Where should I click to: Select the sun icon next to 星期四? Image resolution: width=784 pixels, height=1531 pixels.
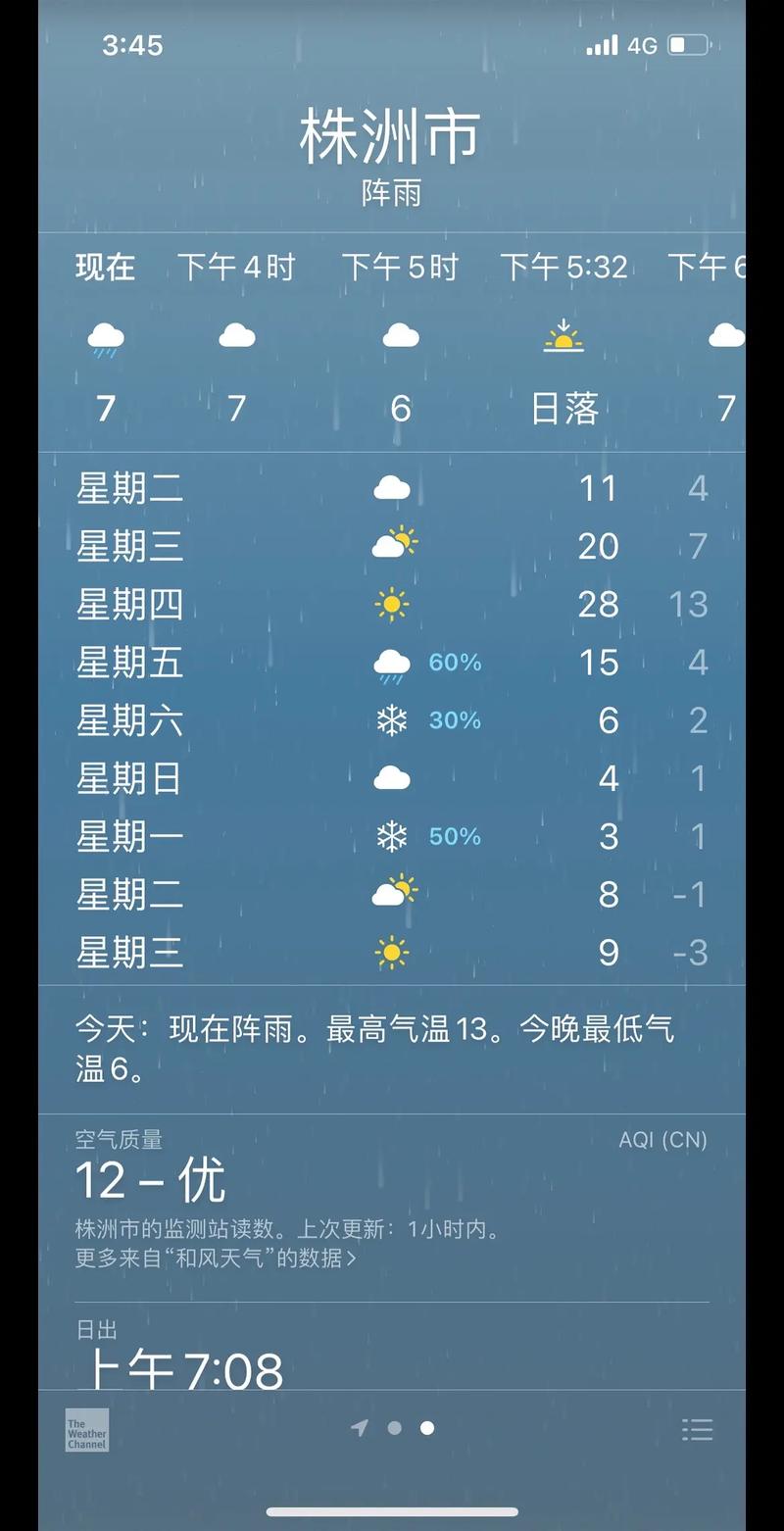[392, 605]
